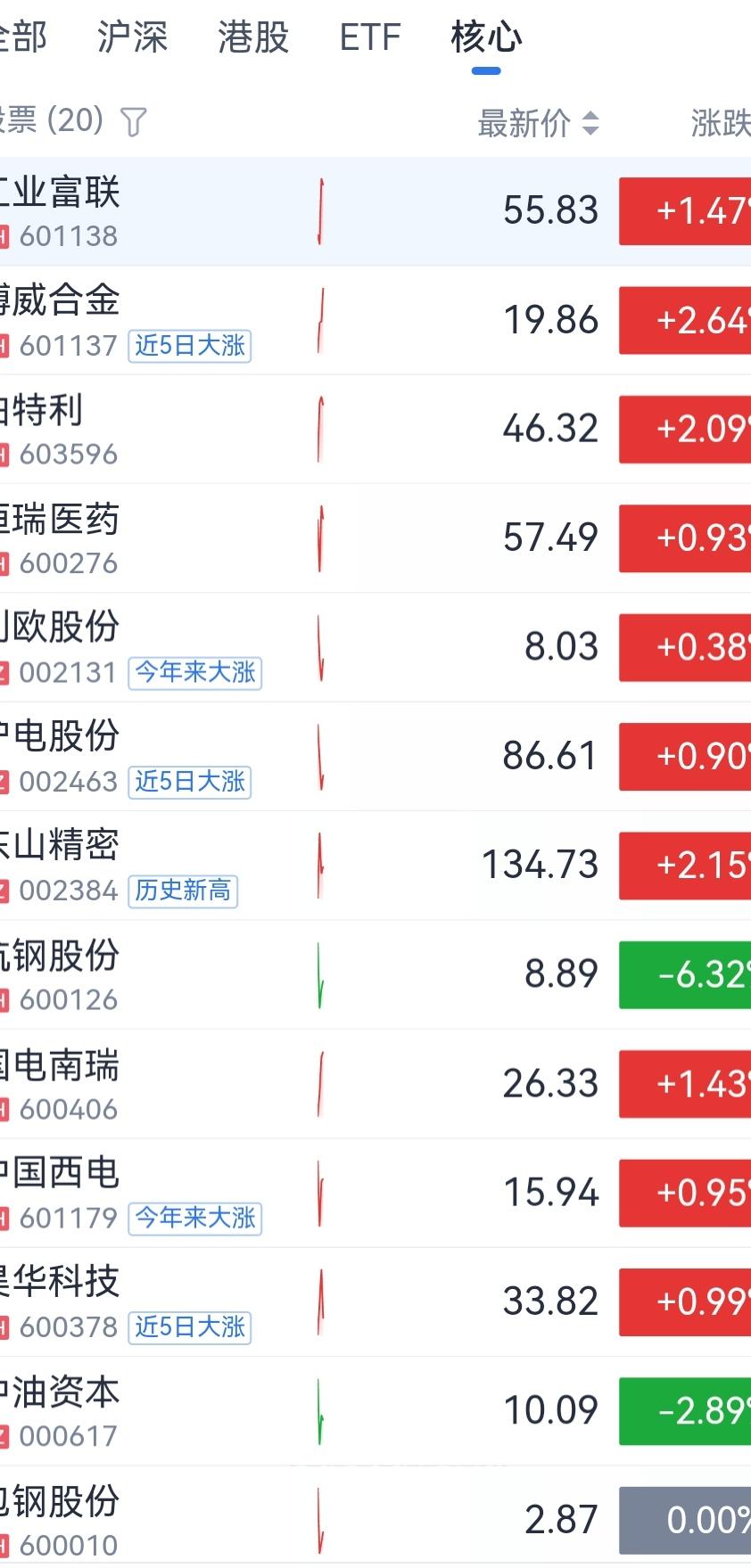Open the filter icon next to 股票 (20)
This screenshot has width=751, height=1568.
tap(134, 121)
